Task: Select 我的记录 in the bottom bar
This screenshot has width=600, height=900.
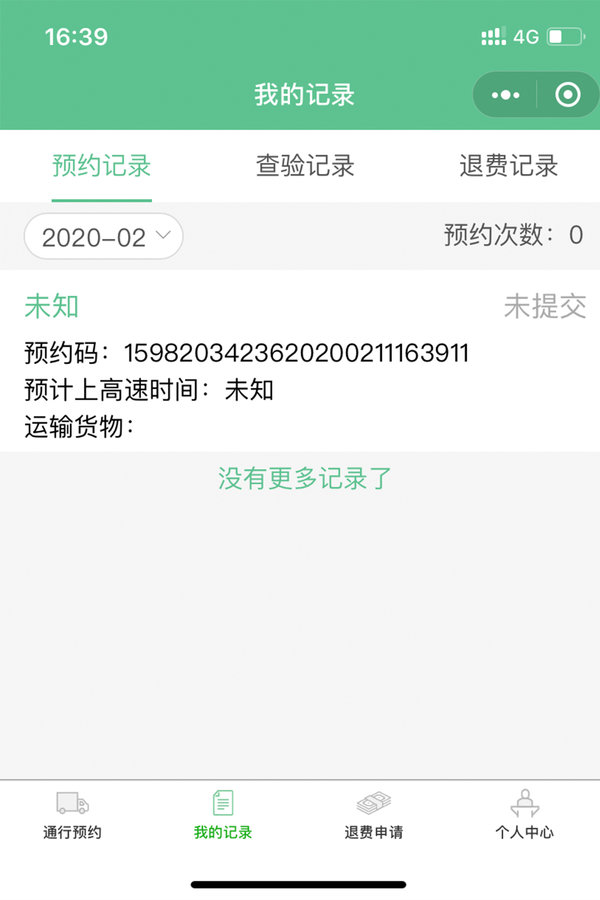Action: tap(223, 815)
